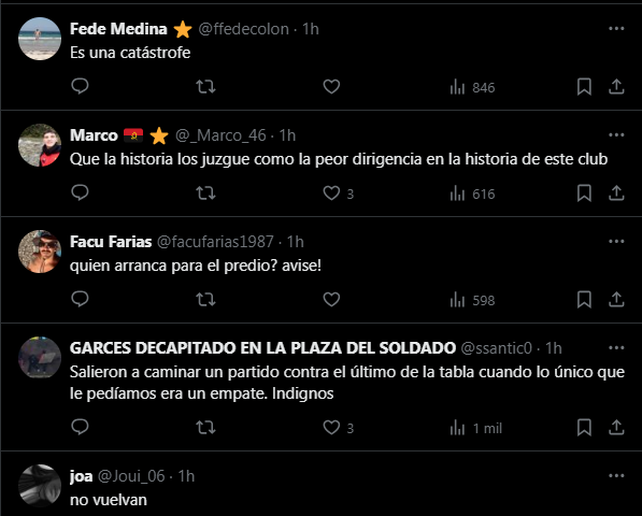Visit joa's profile via the avatar
This screenshot has height=516, width=642.
tap(40, 486)
